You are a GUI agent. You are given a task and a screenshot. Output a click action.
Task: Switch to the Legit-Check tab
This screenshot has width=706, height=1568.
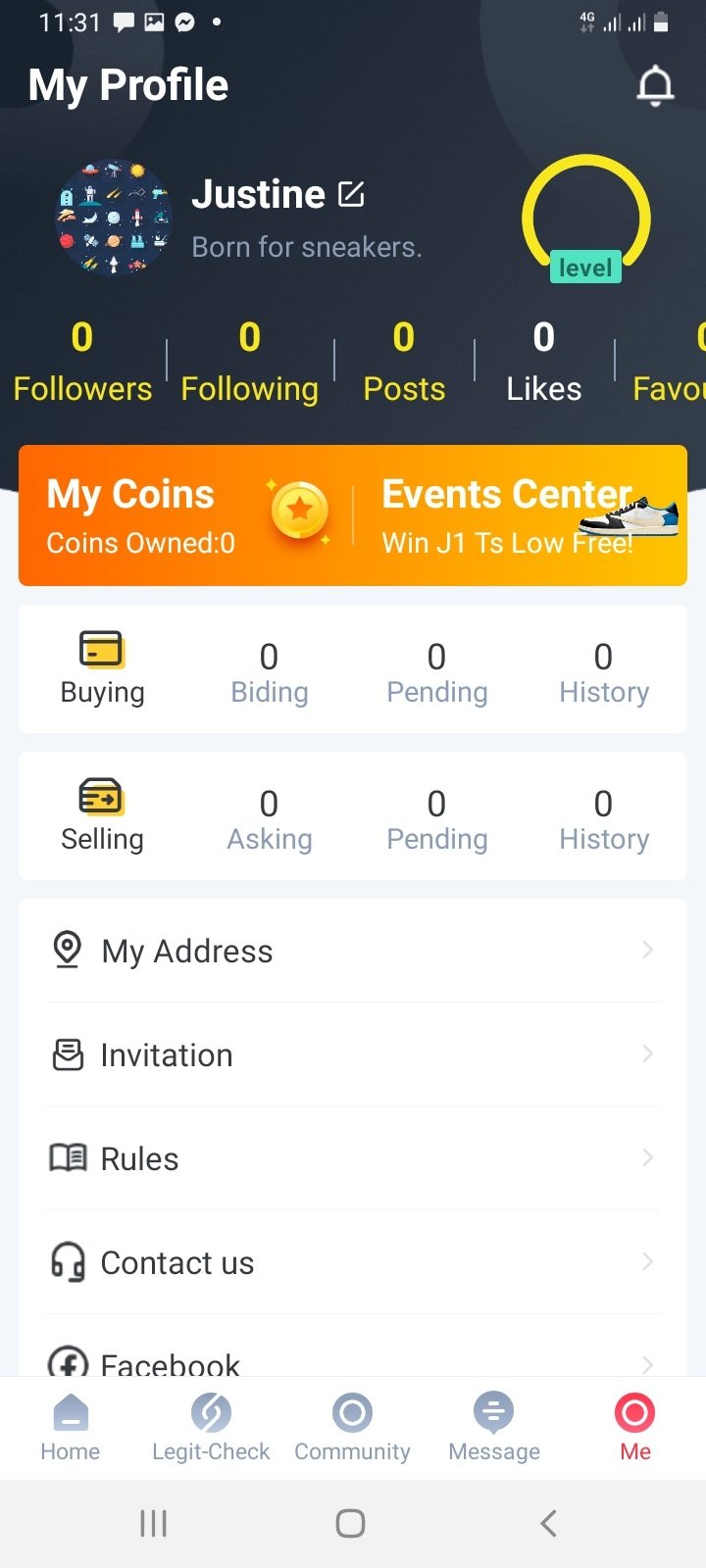point(211,1429)
